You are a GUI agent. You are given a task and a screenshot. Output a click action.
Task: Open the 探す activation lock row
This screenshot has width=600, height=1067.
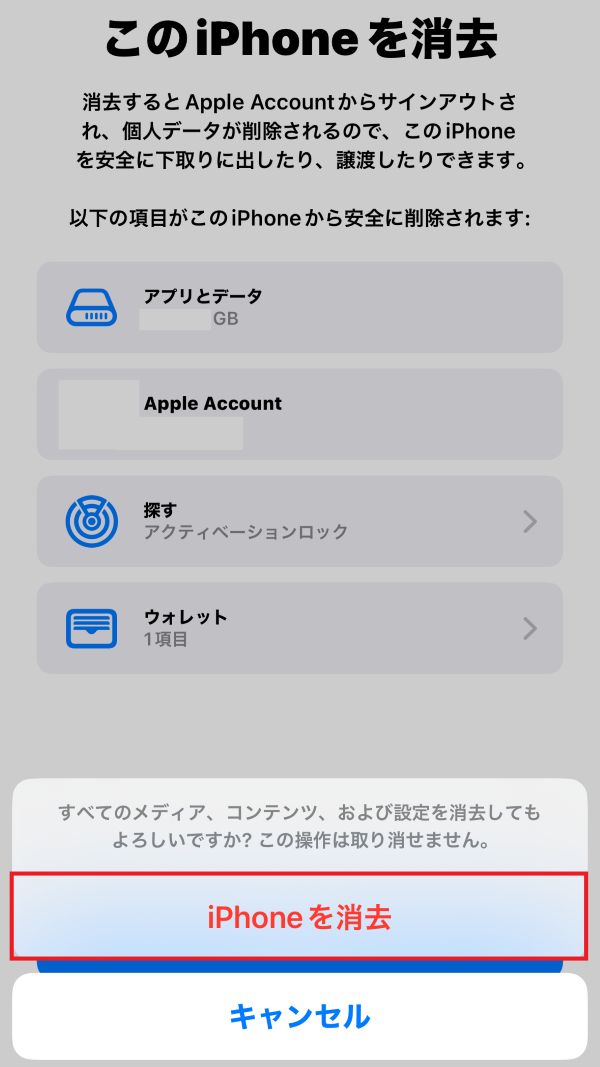(299, 521)
